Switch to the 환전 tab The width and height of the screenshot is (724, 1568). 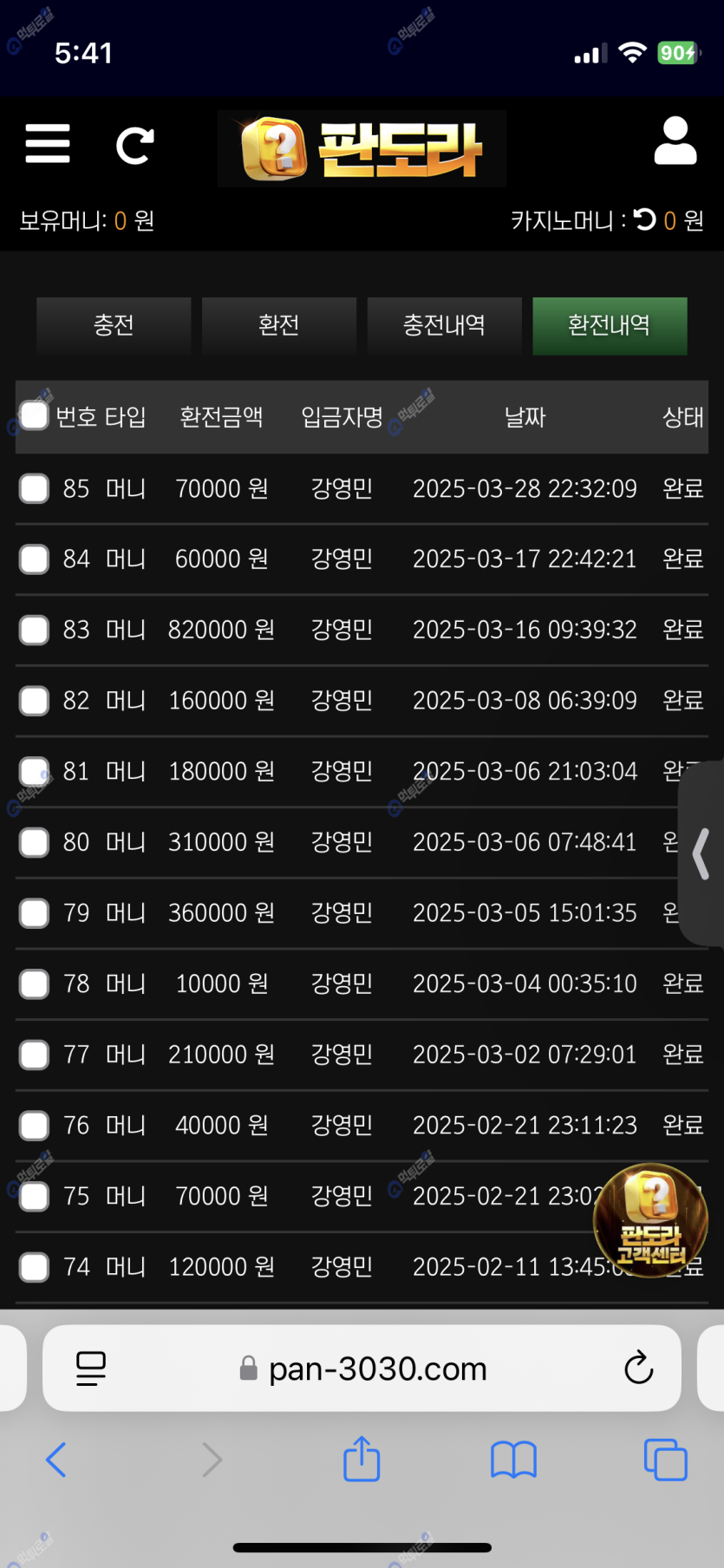pyautogui.click(x=279, y=325)
